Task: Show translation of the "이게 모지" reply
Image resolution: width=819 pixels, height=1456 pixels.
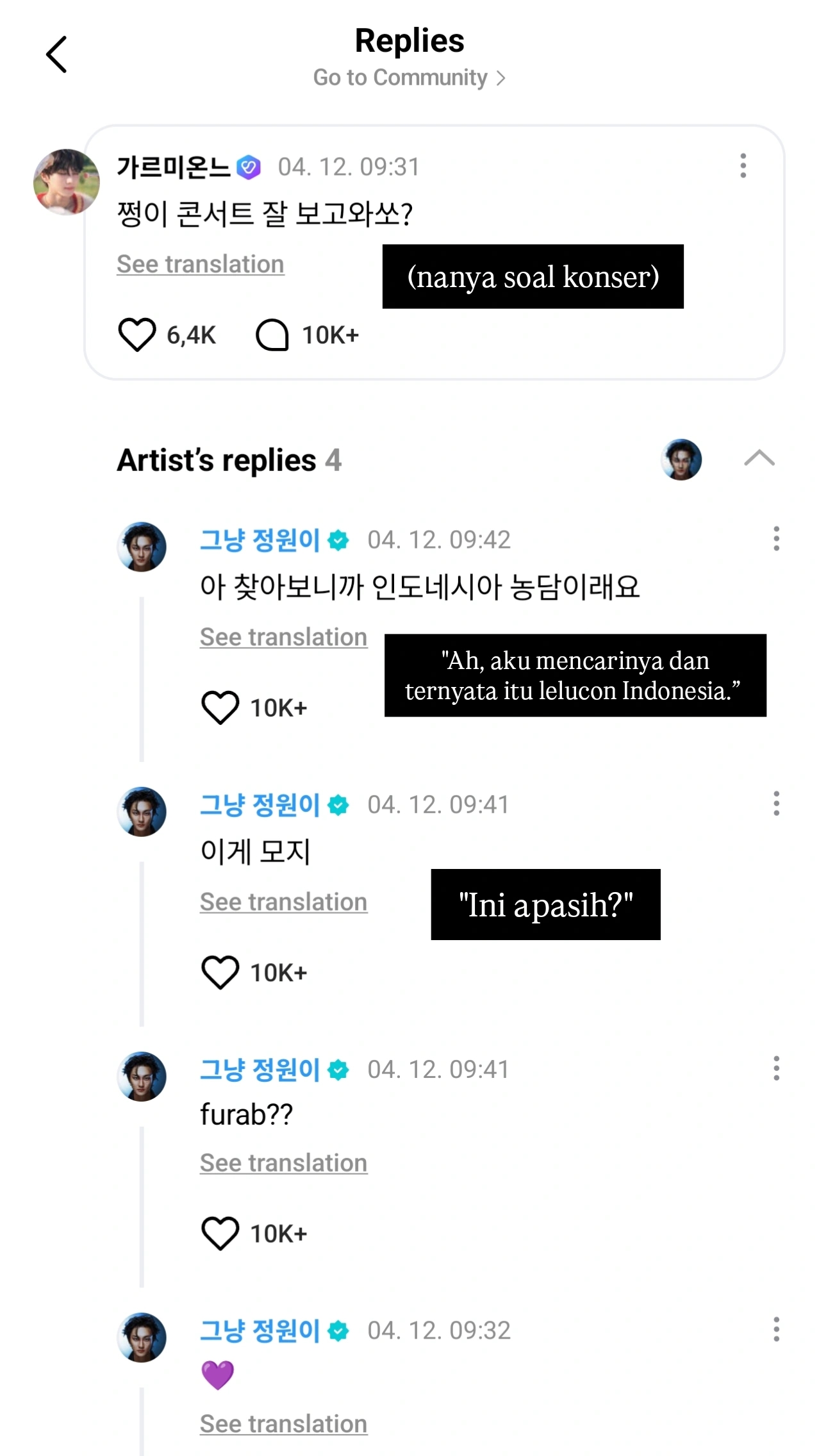Action: point(283,902)
